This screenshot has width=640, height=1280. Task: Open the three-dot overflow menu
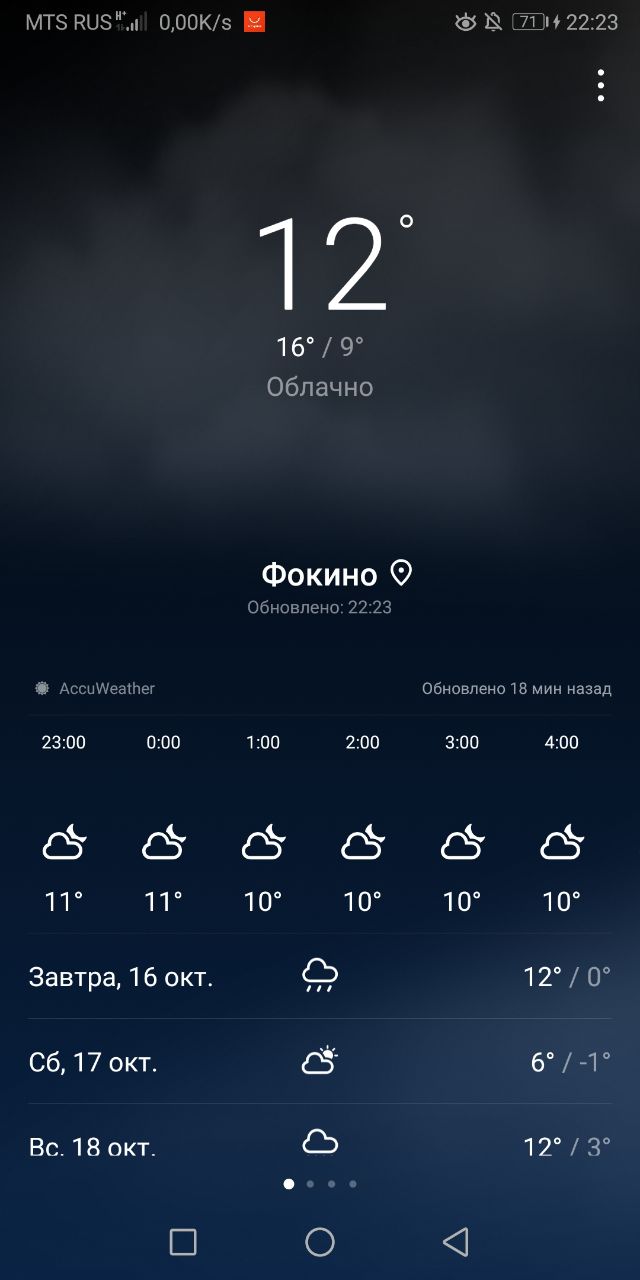[x=600, y=86]
